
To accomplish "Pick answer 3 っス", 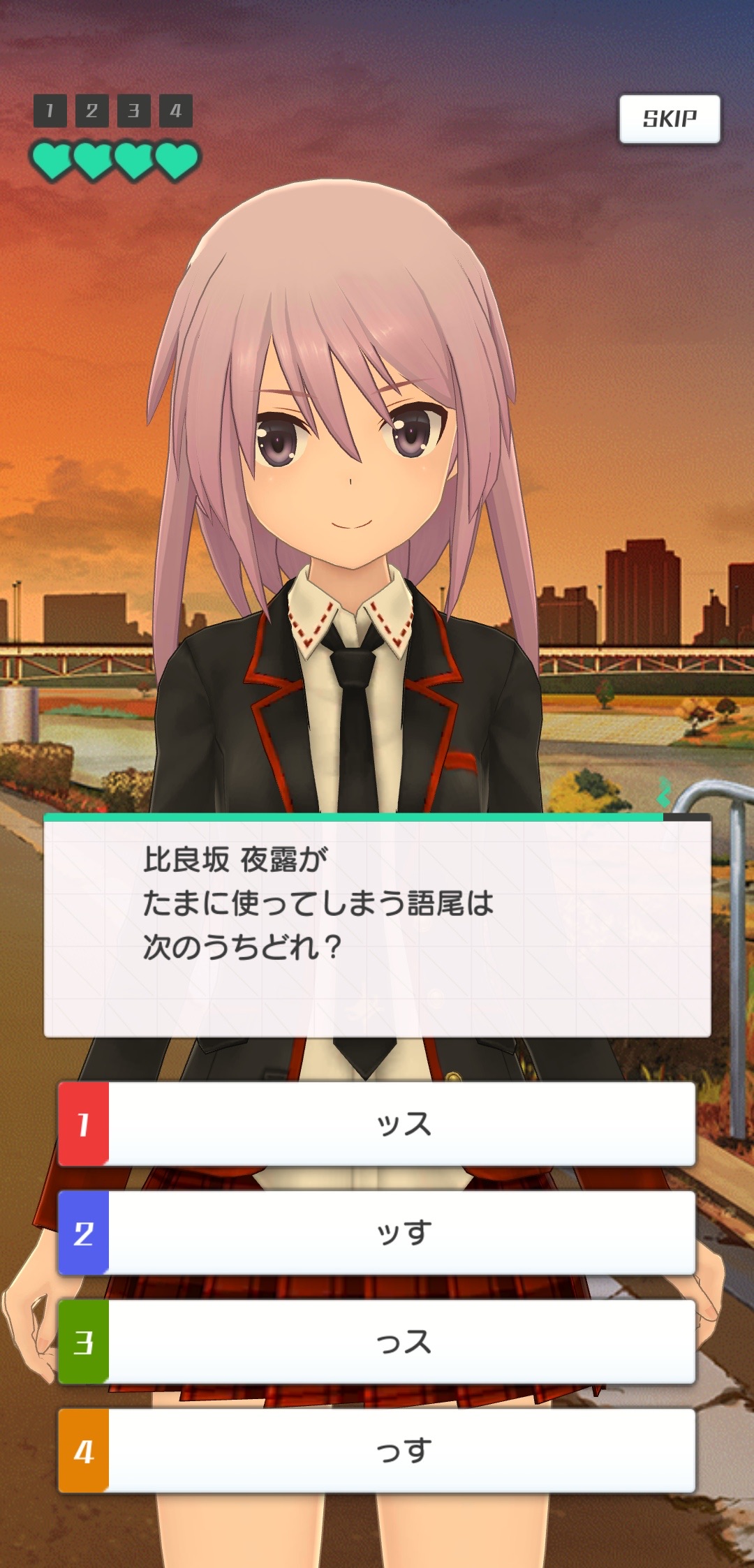I will coord(377,1343).
